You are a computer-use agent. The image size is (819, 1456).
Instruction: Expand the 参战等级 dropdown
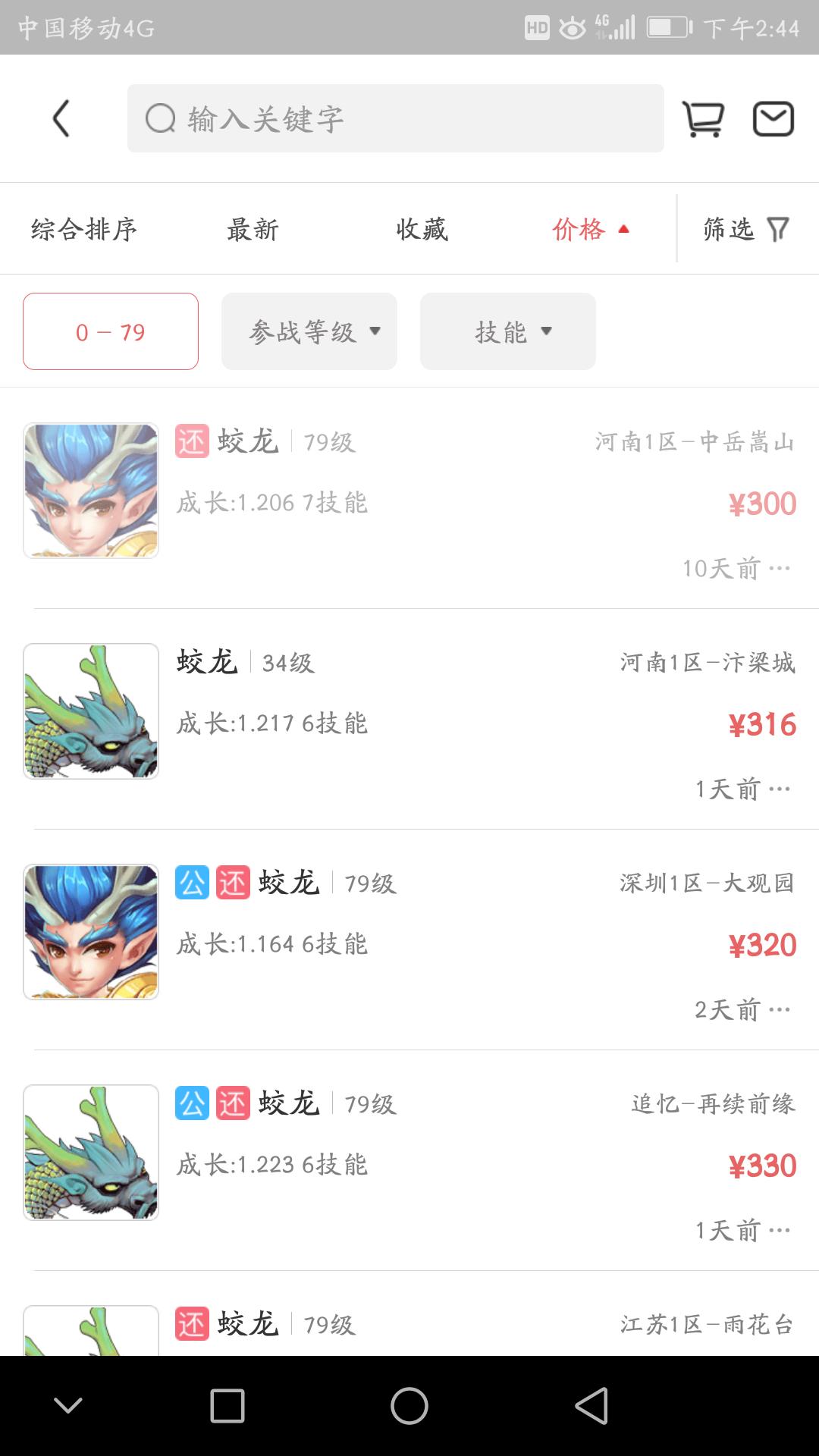click(x=309, y=331)
